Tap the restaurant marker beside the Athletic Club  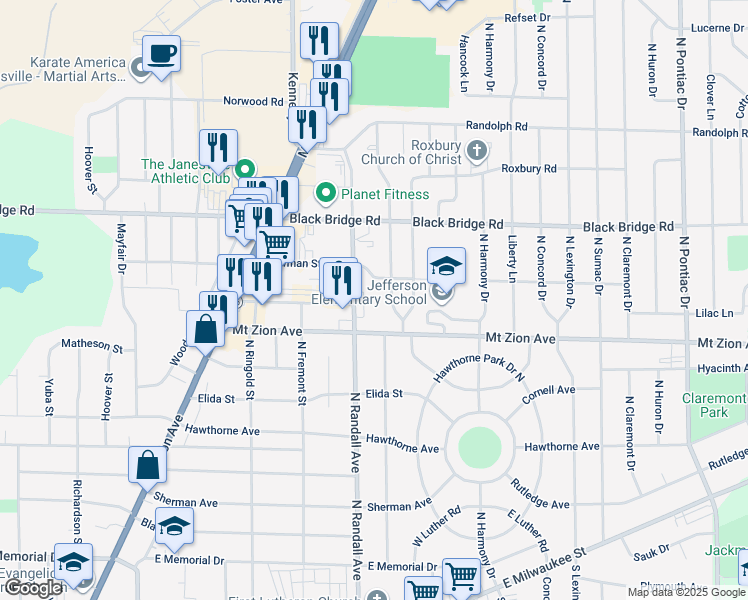click(x=217, y=148)
